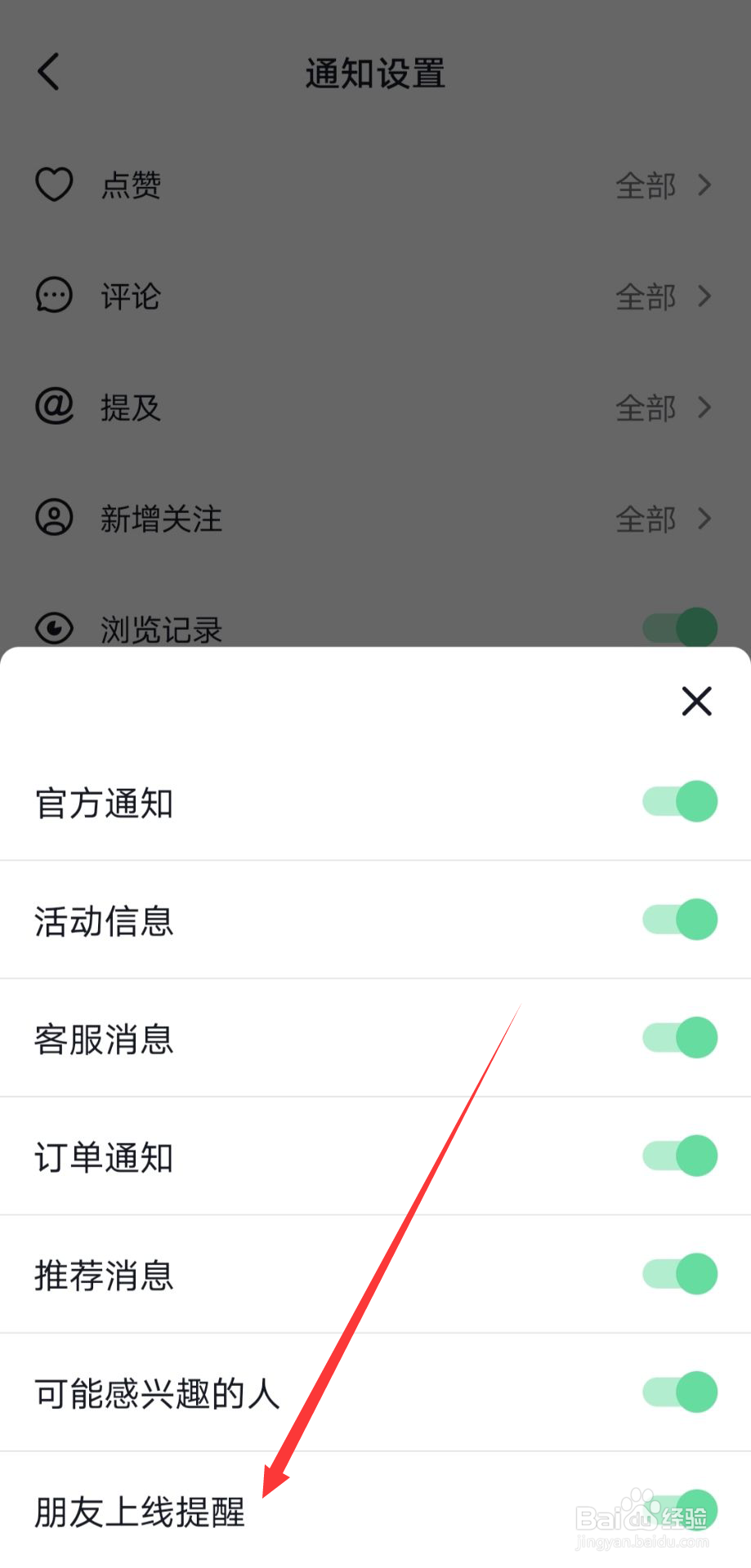This screenshot has width=751, height=1568.
Task: Toggle the 订单通知 switch
Action: click(x=679, y=1156)
